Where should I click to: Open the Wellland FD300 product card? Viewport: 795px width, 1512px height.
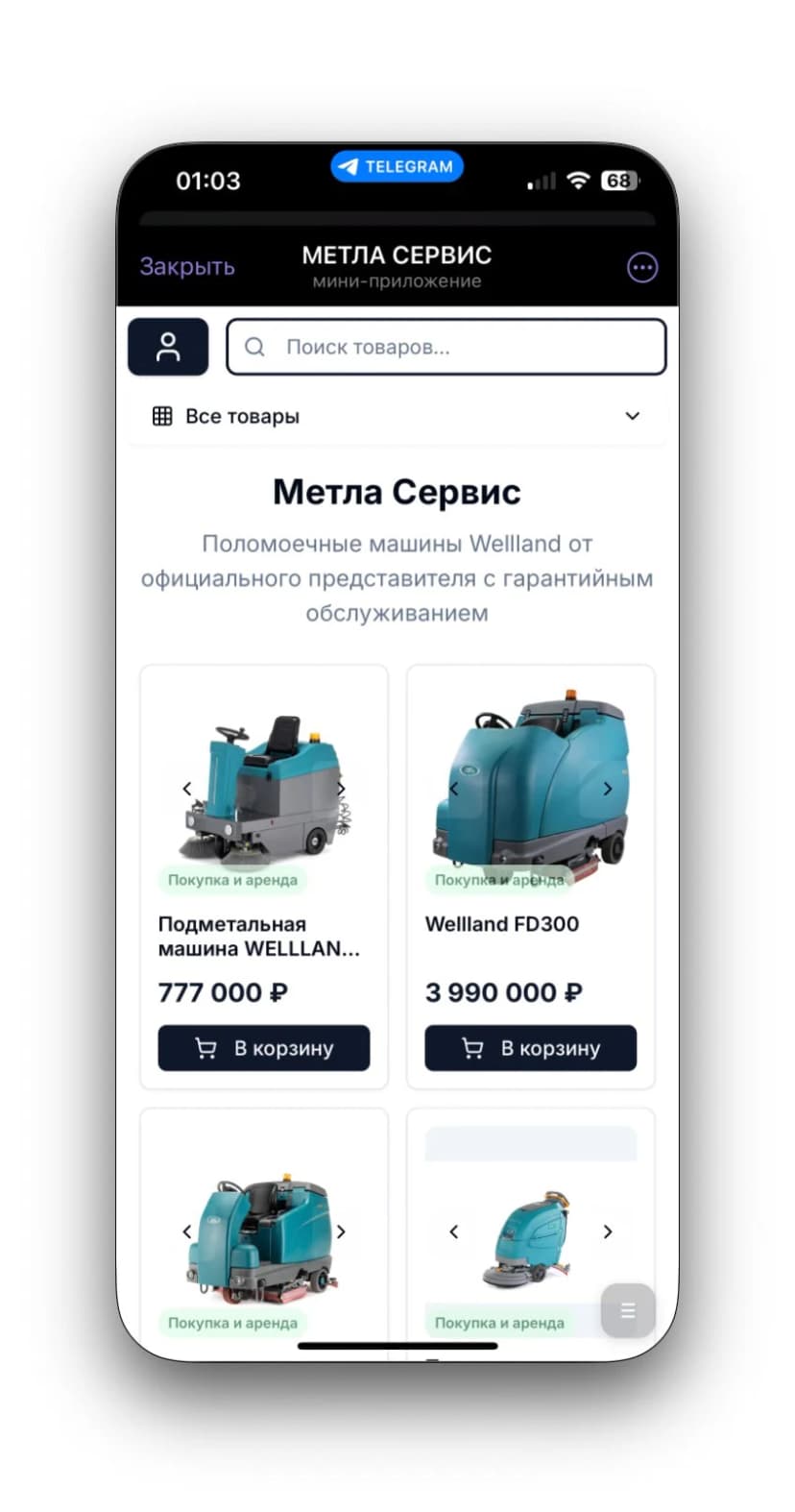pyautogui.click(x=501, y=924)
